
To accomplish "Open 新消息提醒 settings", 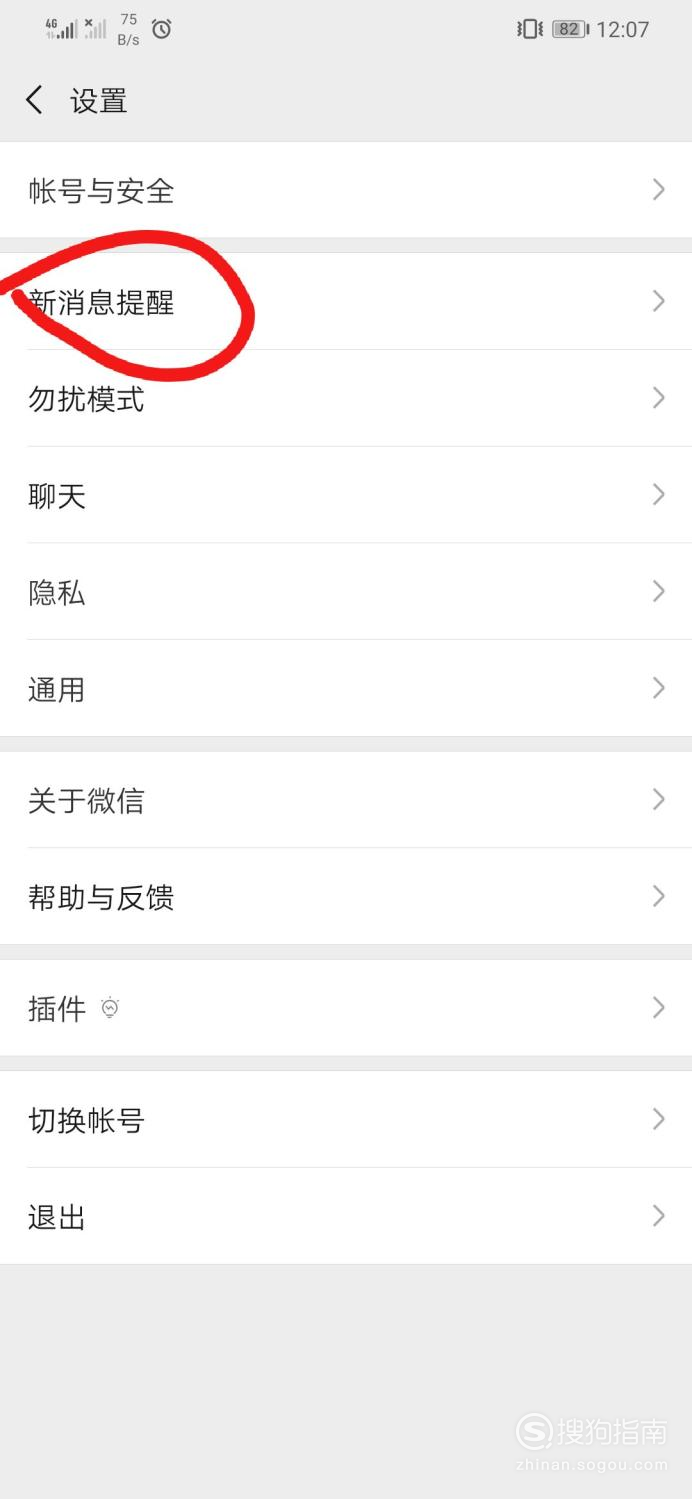I will coord(346,301).
